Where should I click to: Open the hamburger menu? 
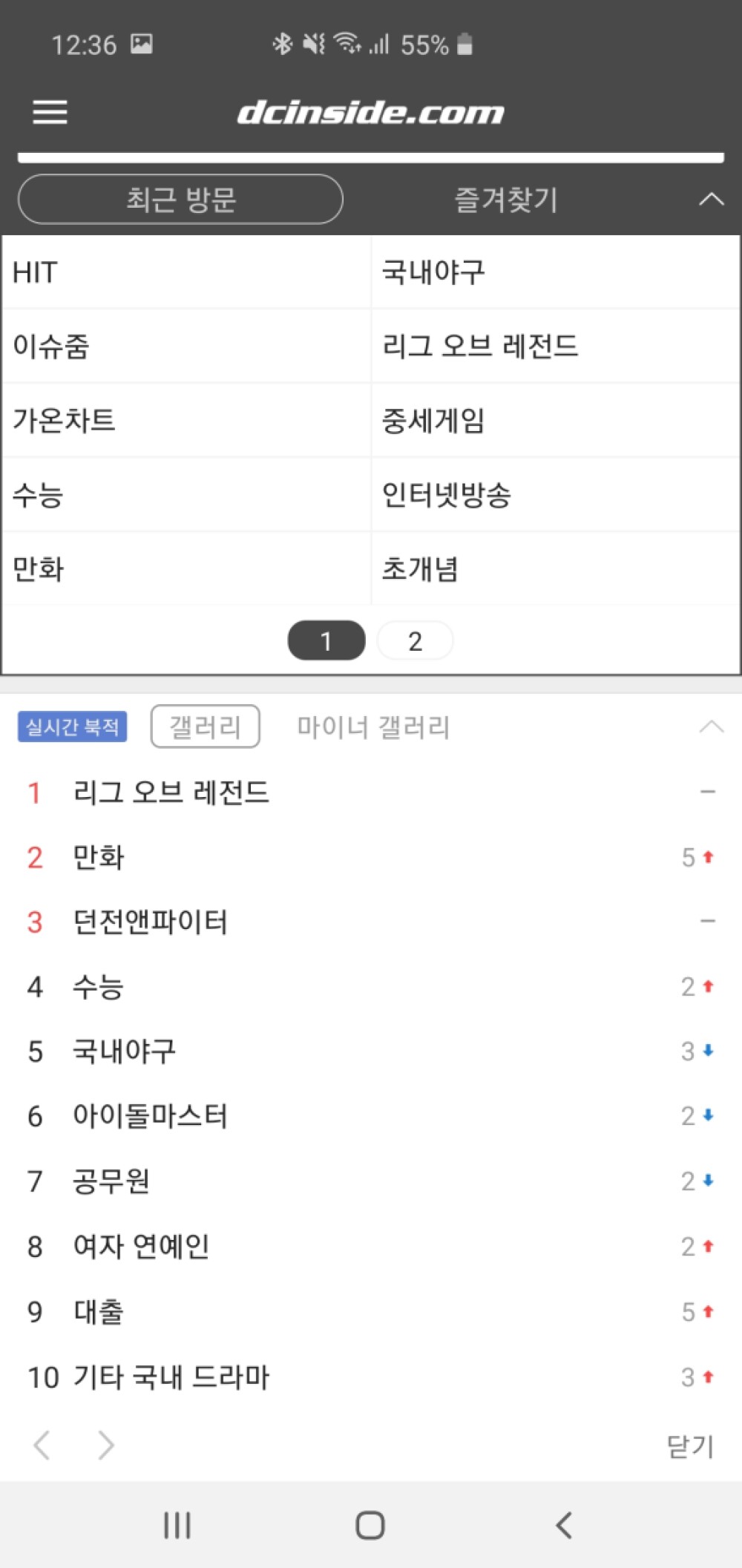50,113
